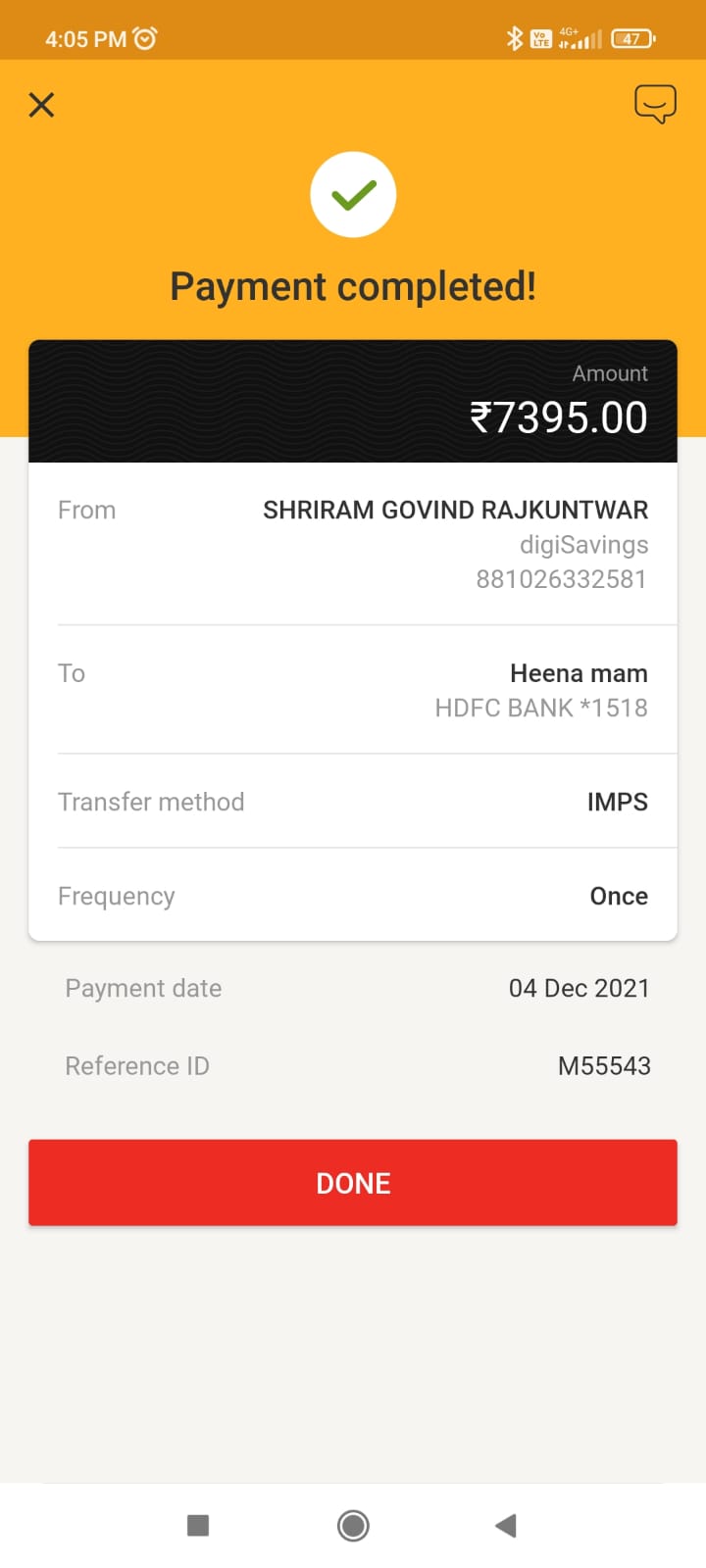This screenshot has width=706, height=1568.
Task: Go to the home screen
Action: [x=353, y=1525]
